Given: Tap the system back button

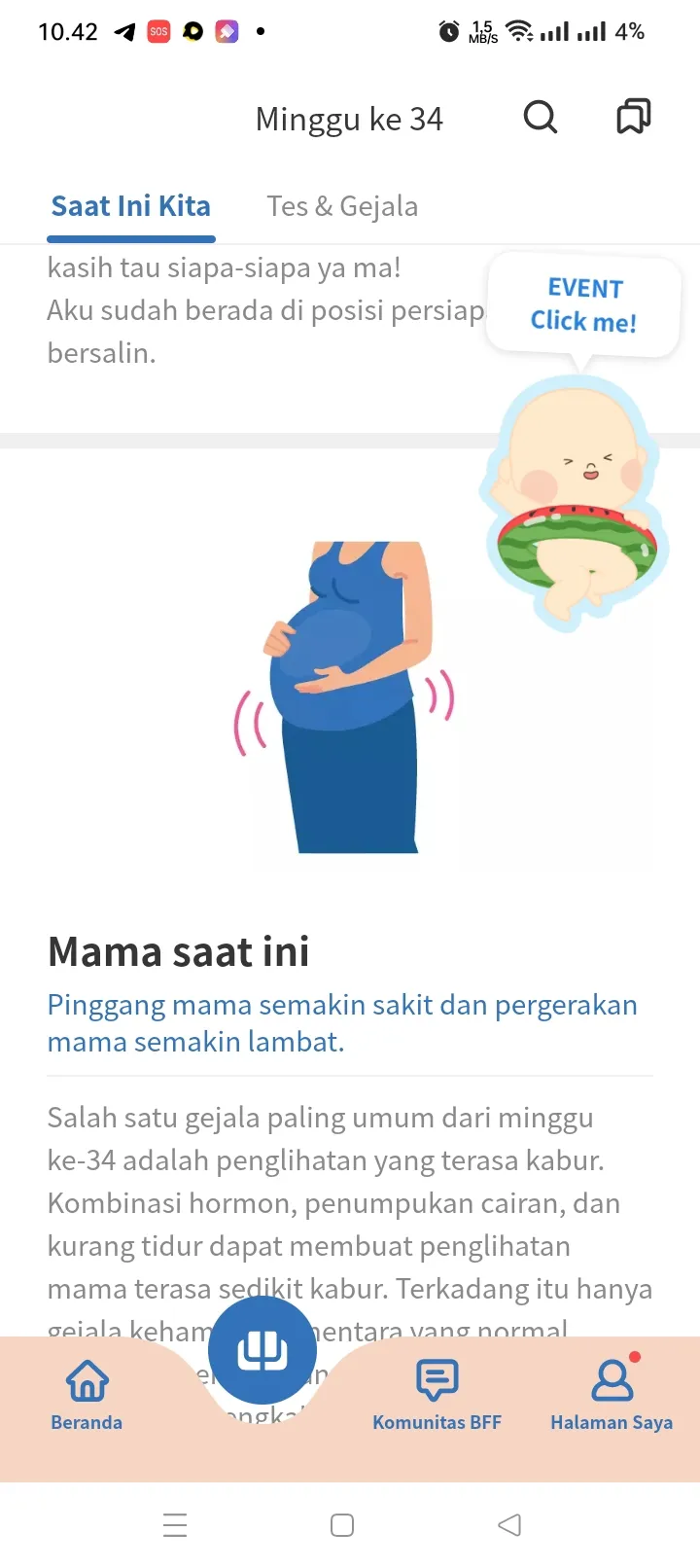Looking at the screenshot, I should 509,1525.
